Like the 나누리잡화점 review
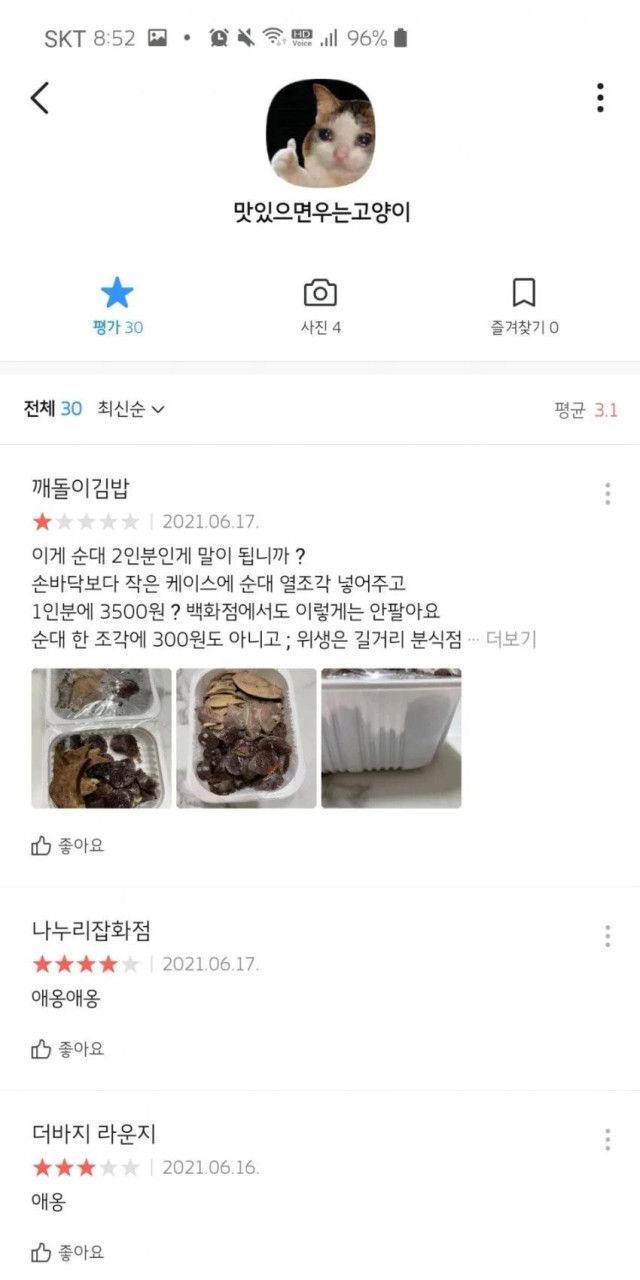This screenshot has height=1280, width=640. tap(68, 1049)
